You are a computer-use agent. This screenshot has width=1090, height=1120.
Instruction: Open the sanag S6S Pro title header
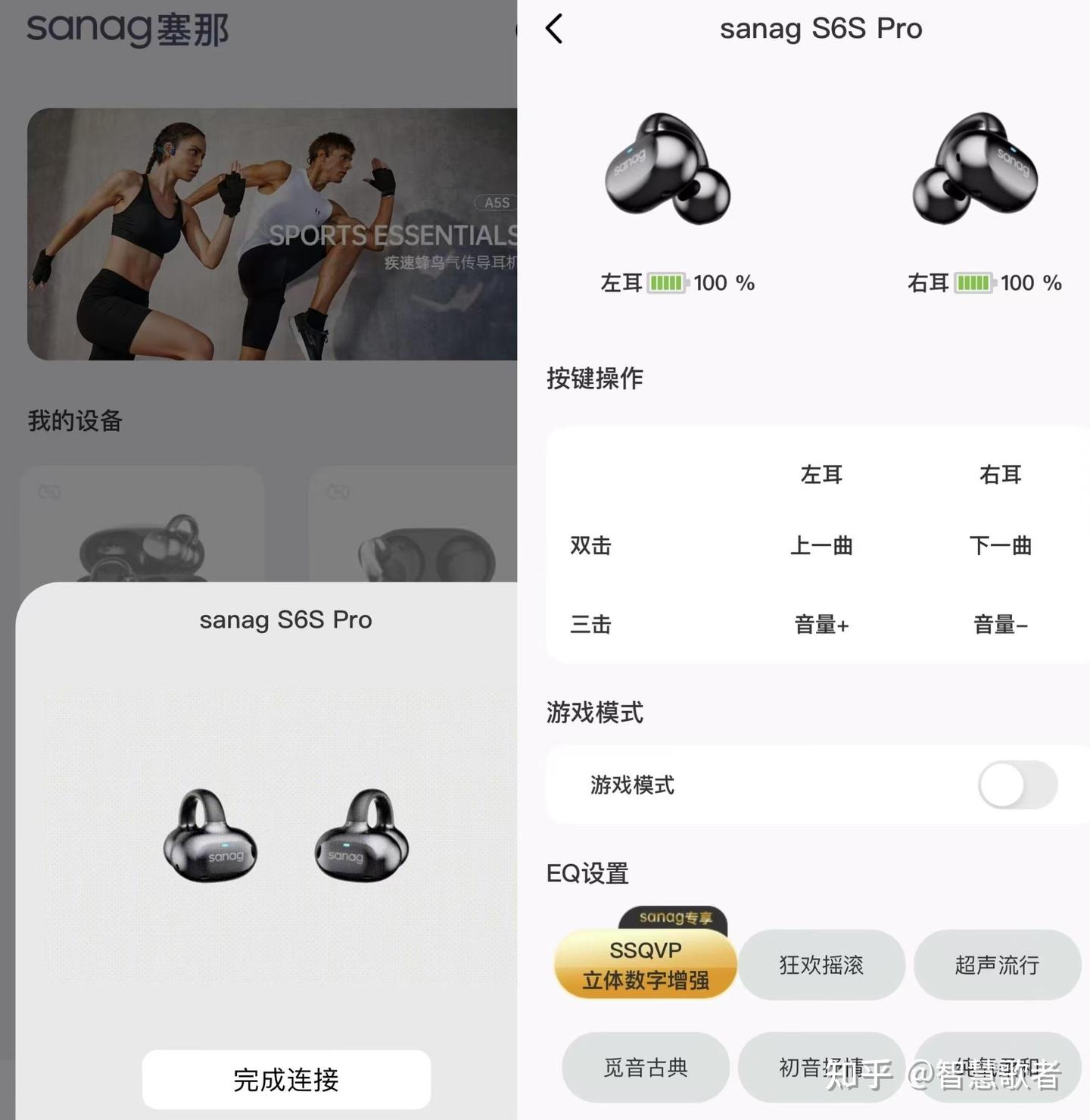click(x=821, y=29)
